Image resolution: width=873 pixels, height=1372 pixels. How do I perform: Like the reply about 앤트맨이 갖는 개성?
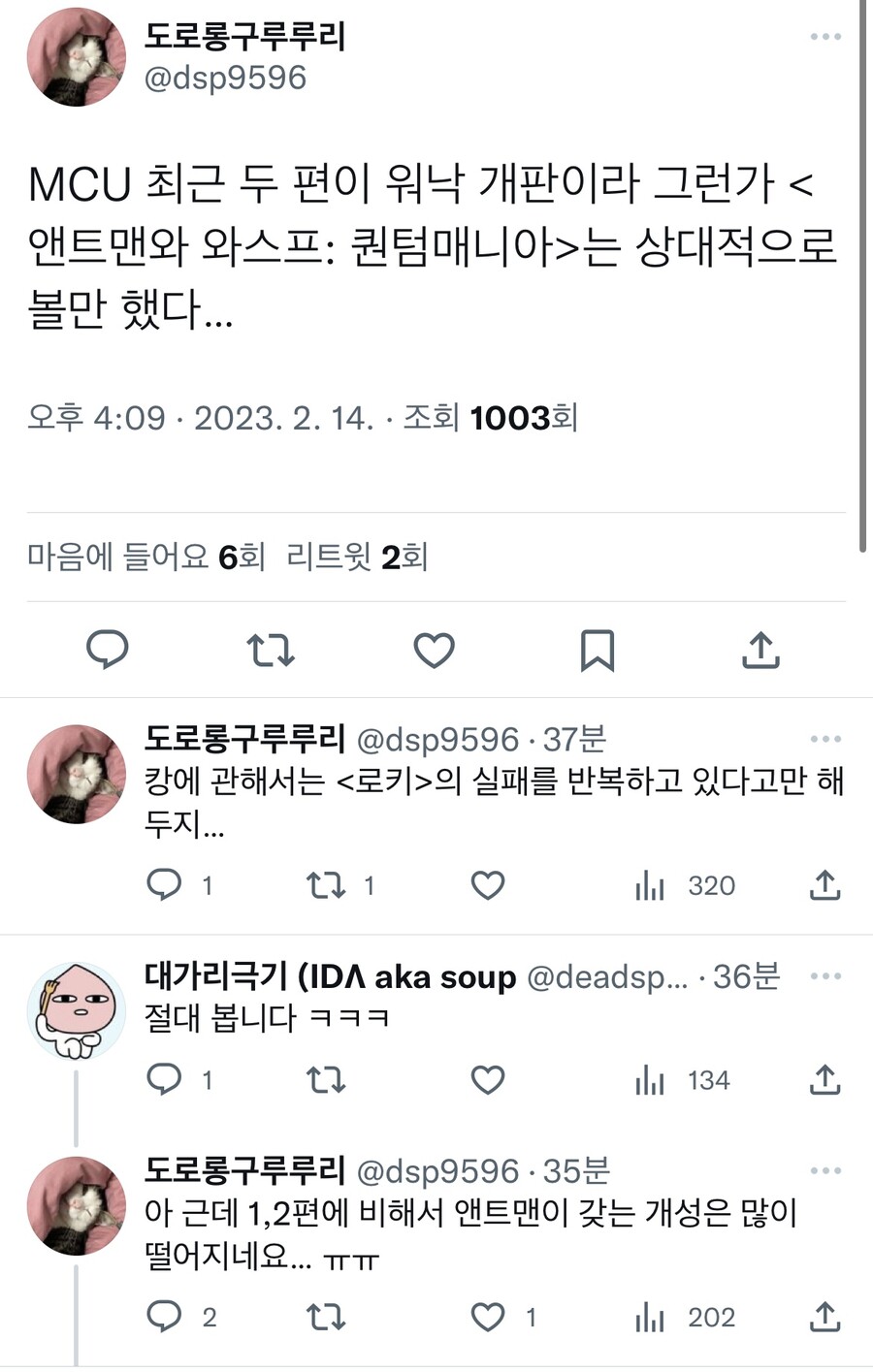(487, 1317)
